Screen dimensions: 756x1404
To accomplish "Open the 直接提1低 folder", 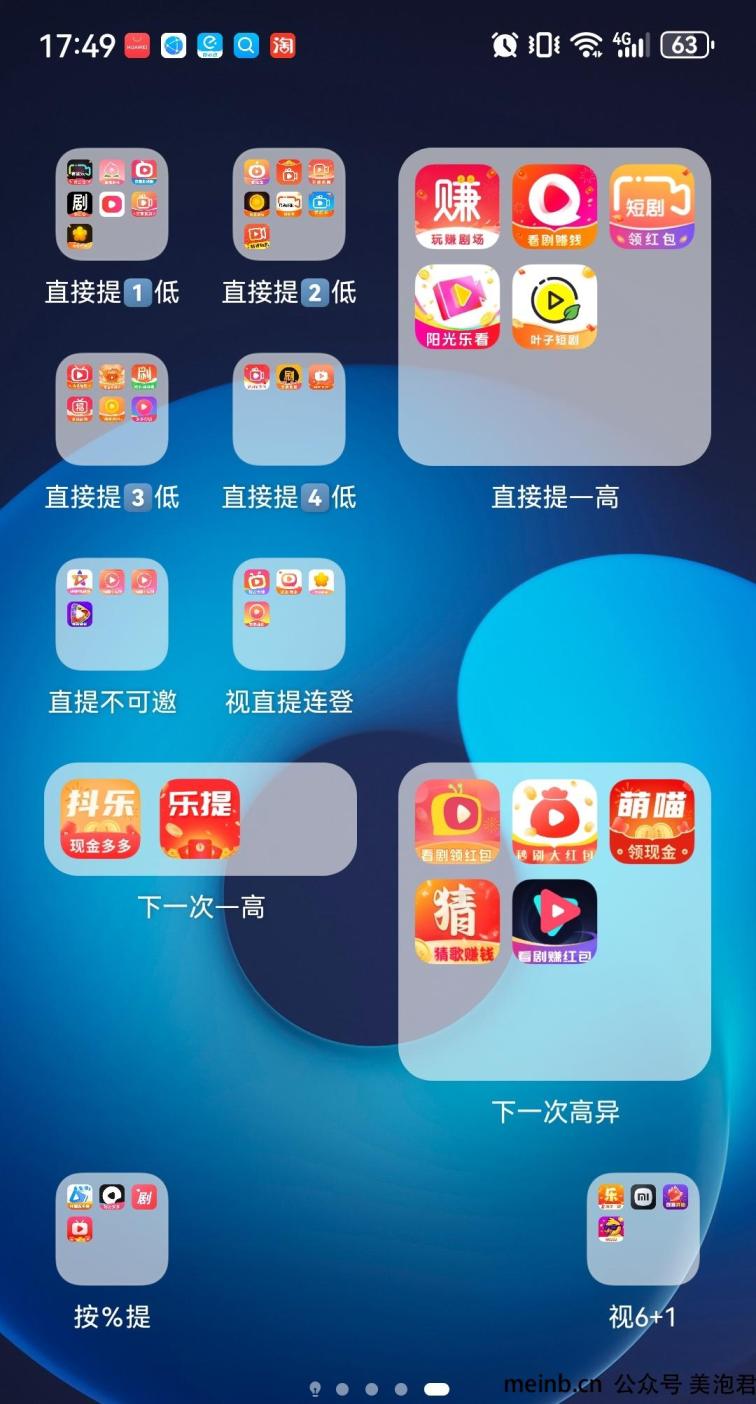I will (112, 204).
